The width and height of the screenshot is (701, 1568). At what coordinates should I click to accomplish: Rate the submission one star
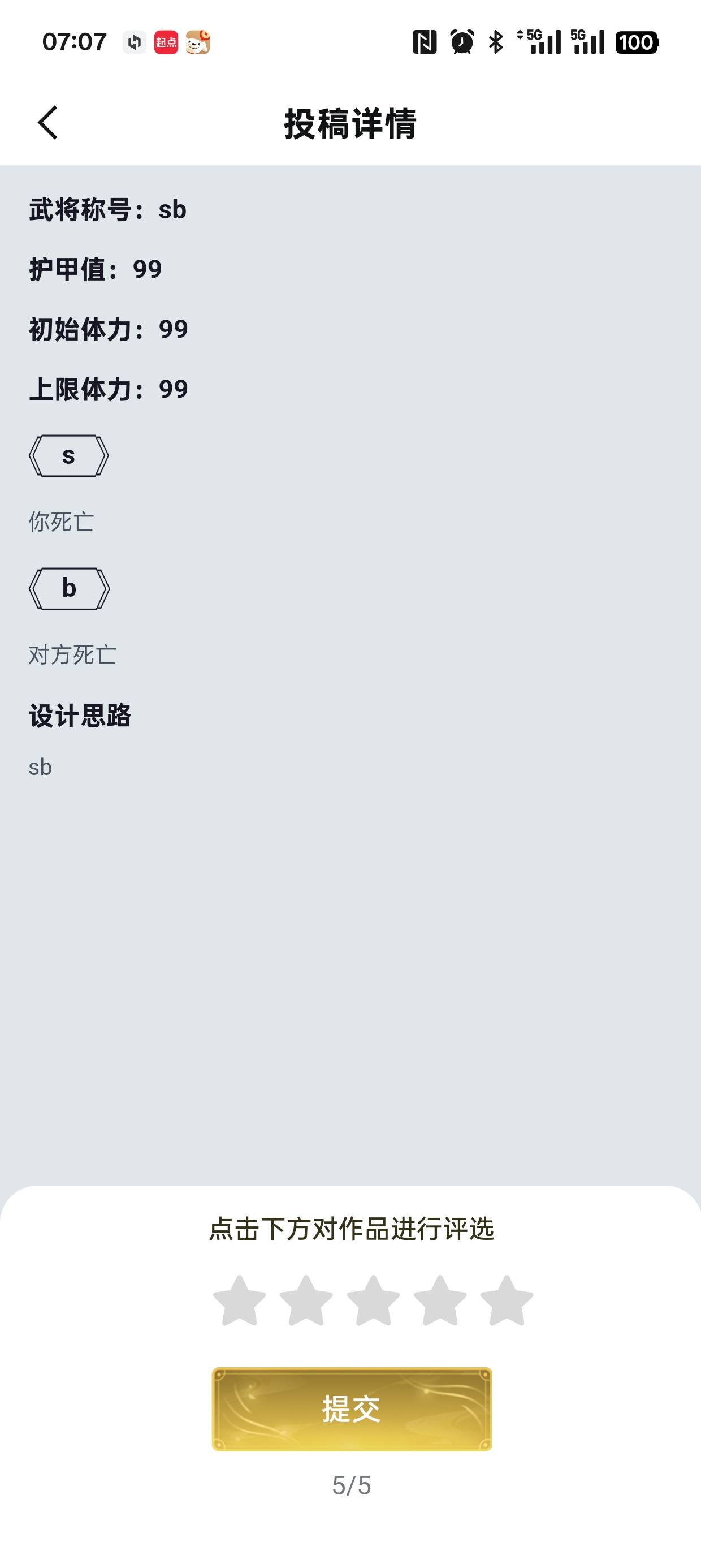point(239,1301)
